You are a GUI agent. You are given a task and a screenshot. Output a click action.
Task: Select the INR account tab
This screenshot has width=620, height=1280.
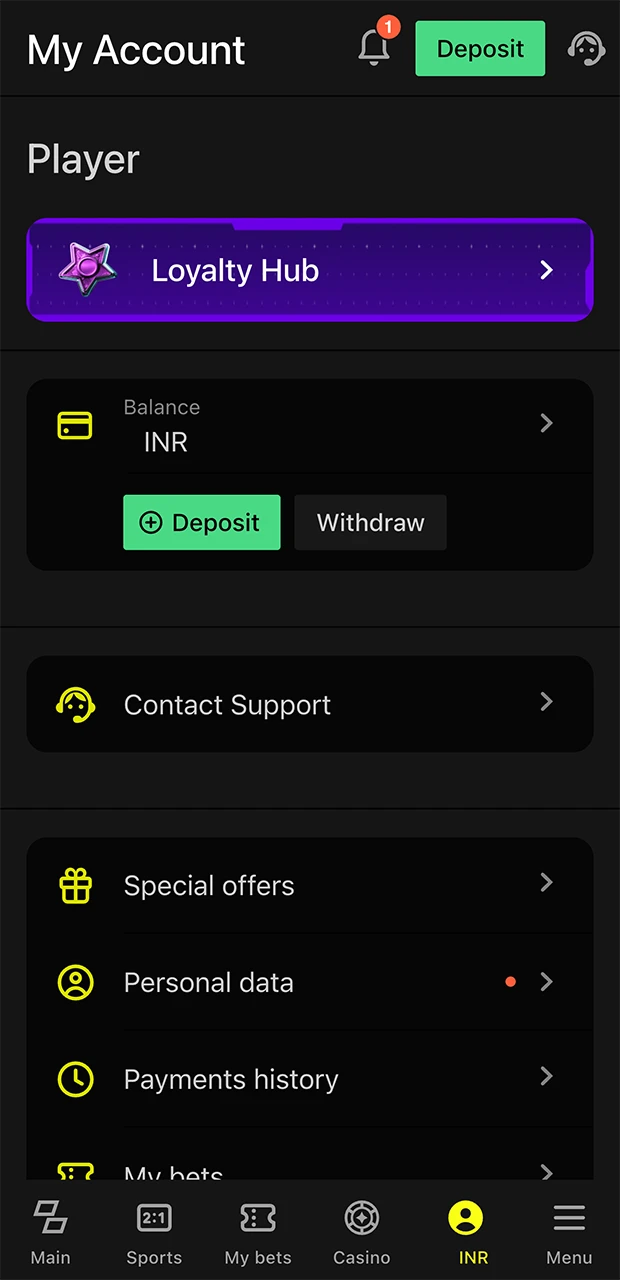pyautogui.click(x=466, y=1232)
